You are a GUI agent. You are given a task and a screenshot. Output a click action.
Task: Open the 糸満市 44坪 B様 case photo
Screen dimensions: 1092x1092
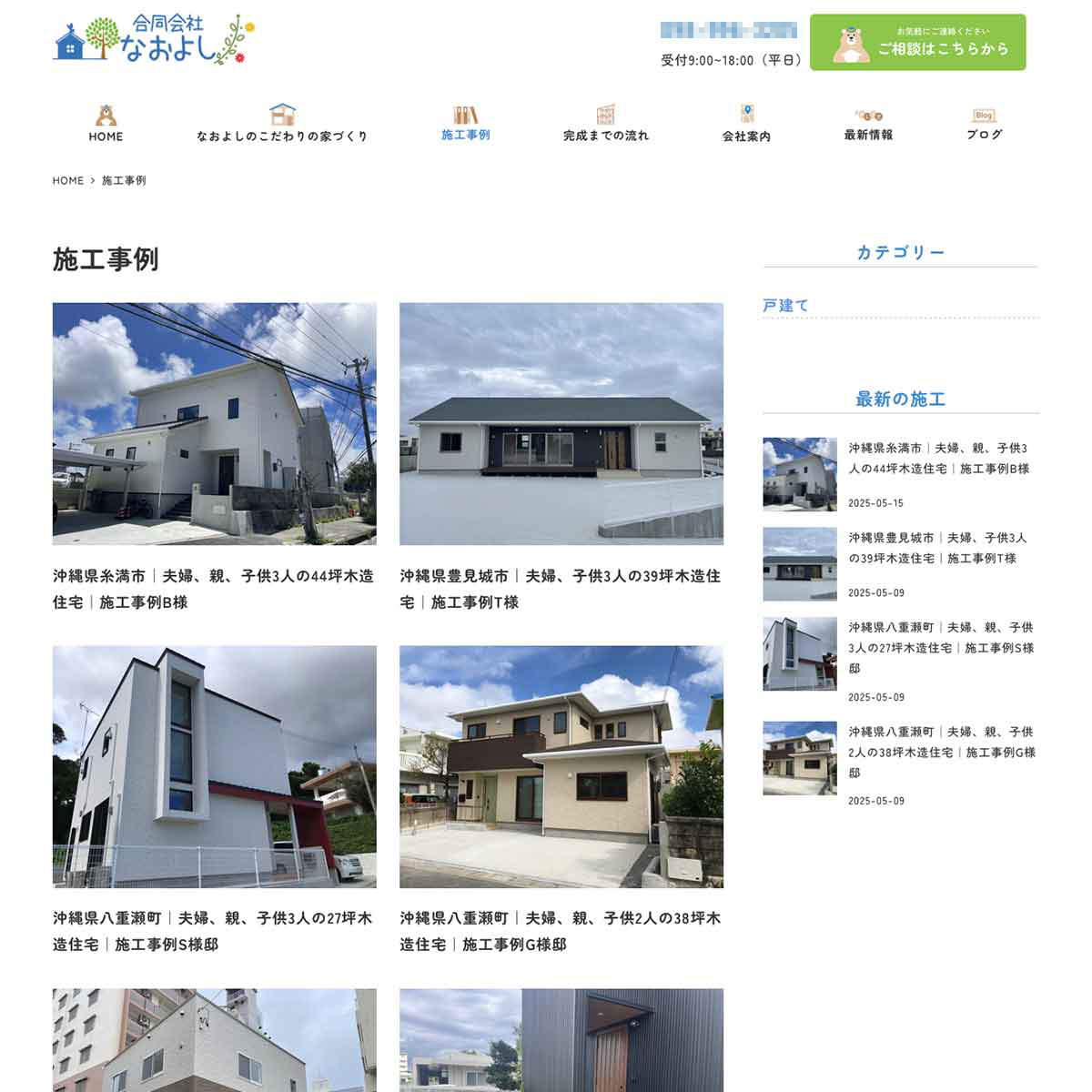(x=214, y=424)
